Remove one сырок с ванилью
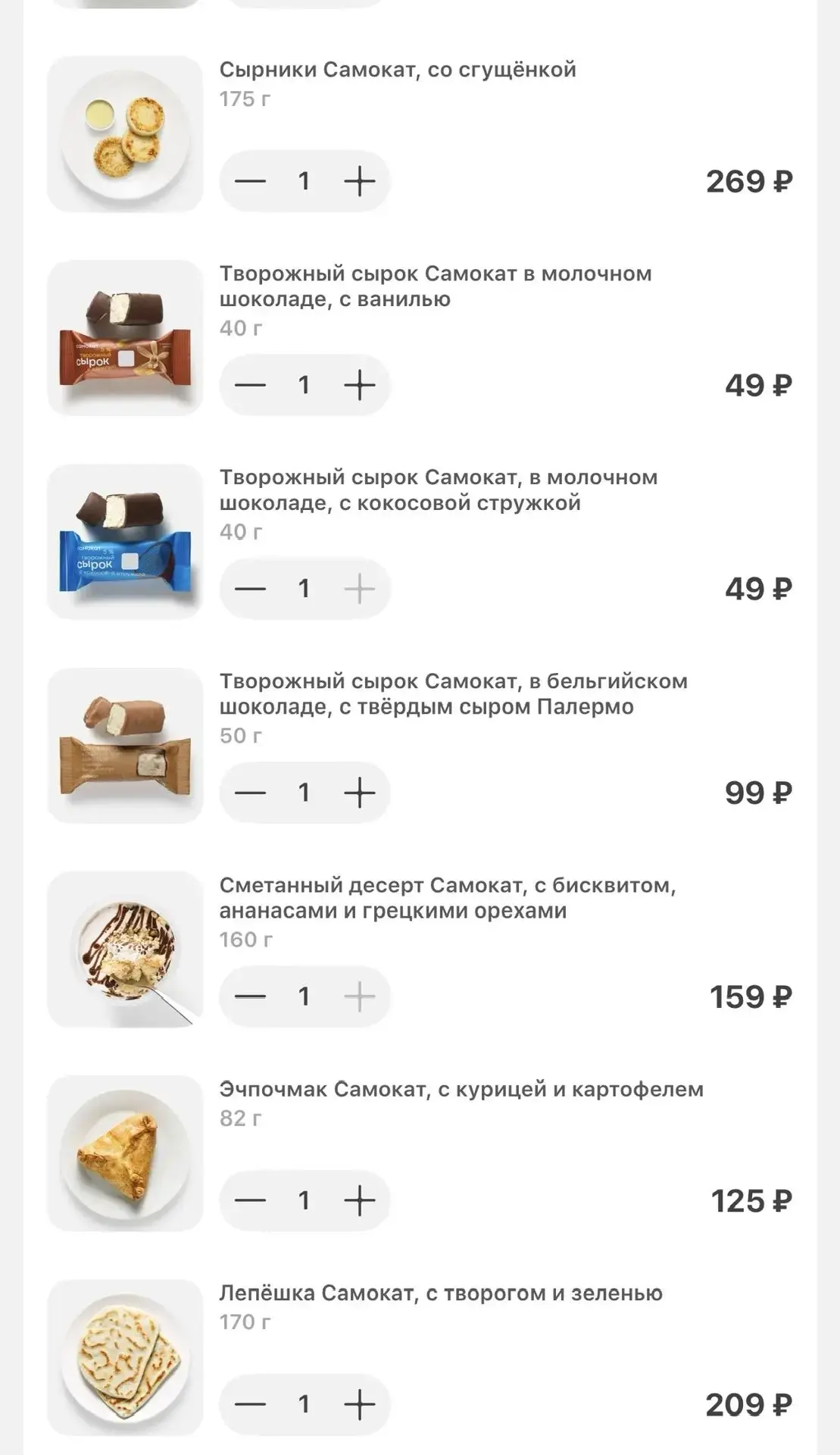The image size is (840, 1455). pyautogui.click(x=250, y=385)
